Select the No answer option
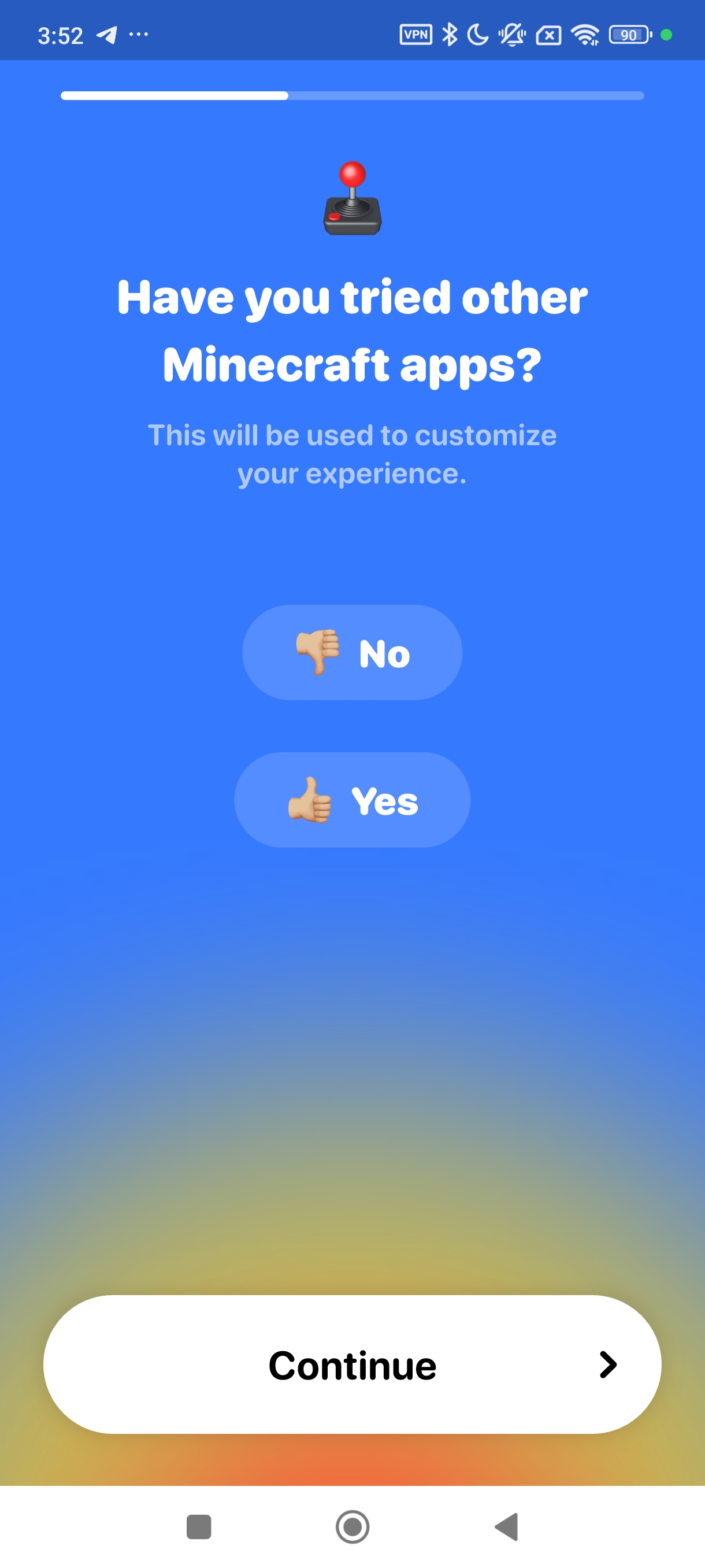 pyautogui.click(x=352, y=652)
